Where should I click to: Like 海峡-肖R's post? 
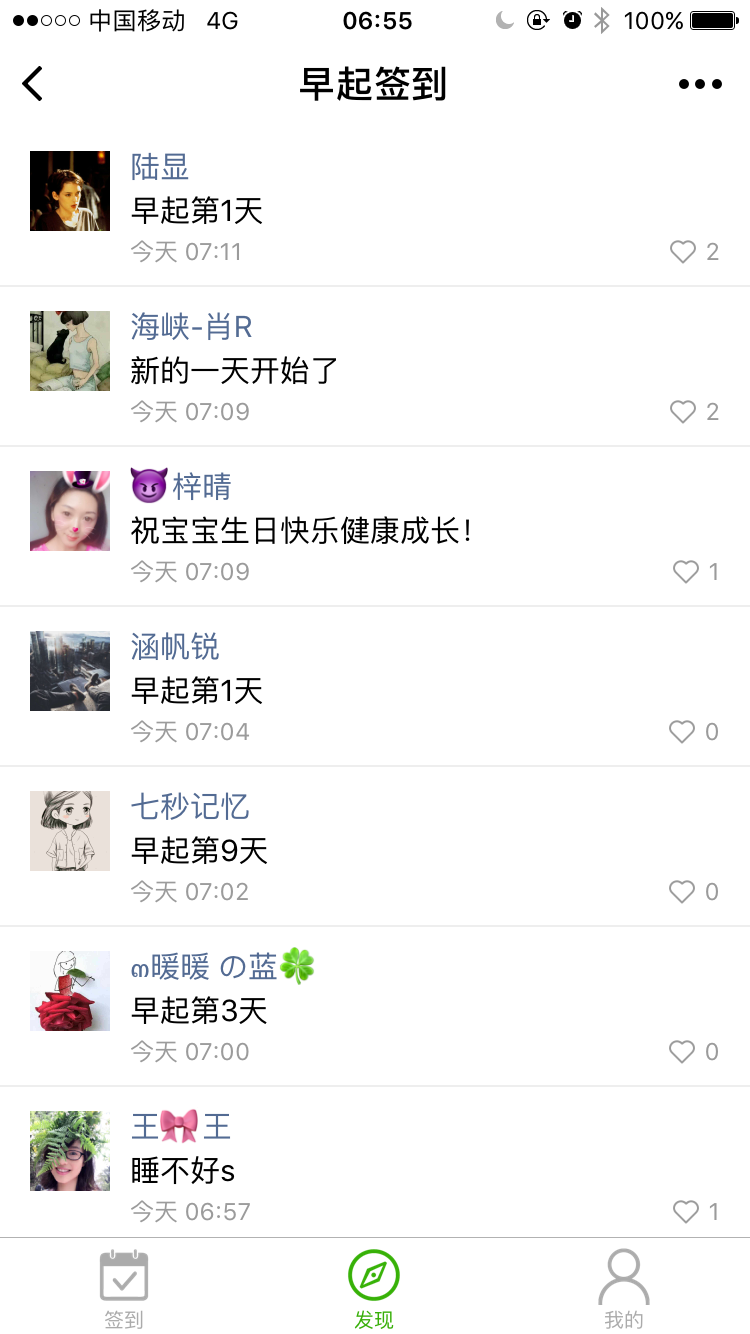click(683, 412)
